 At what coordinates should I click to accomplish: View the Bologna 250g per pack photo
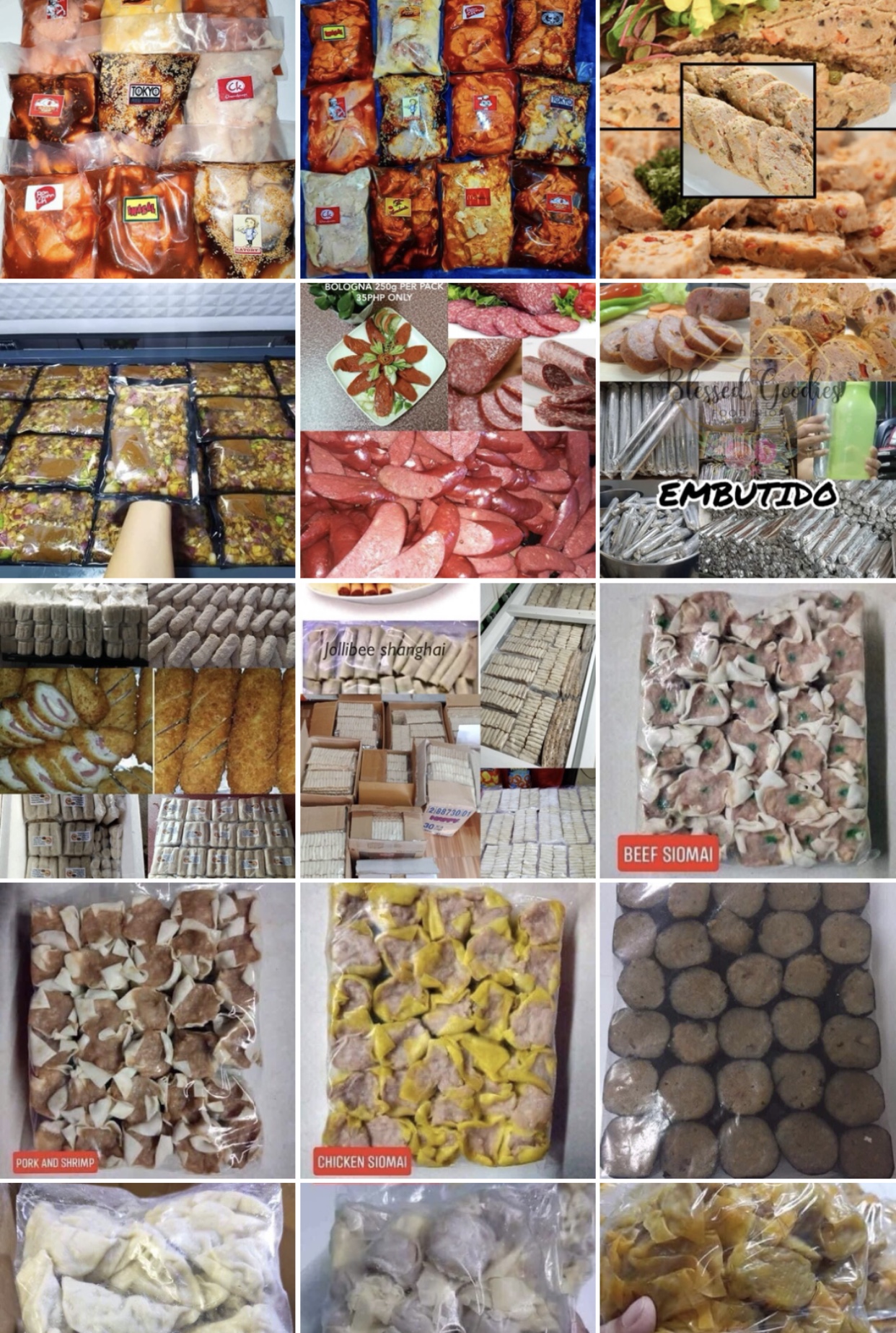[x=447, y=431]
